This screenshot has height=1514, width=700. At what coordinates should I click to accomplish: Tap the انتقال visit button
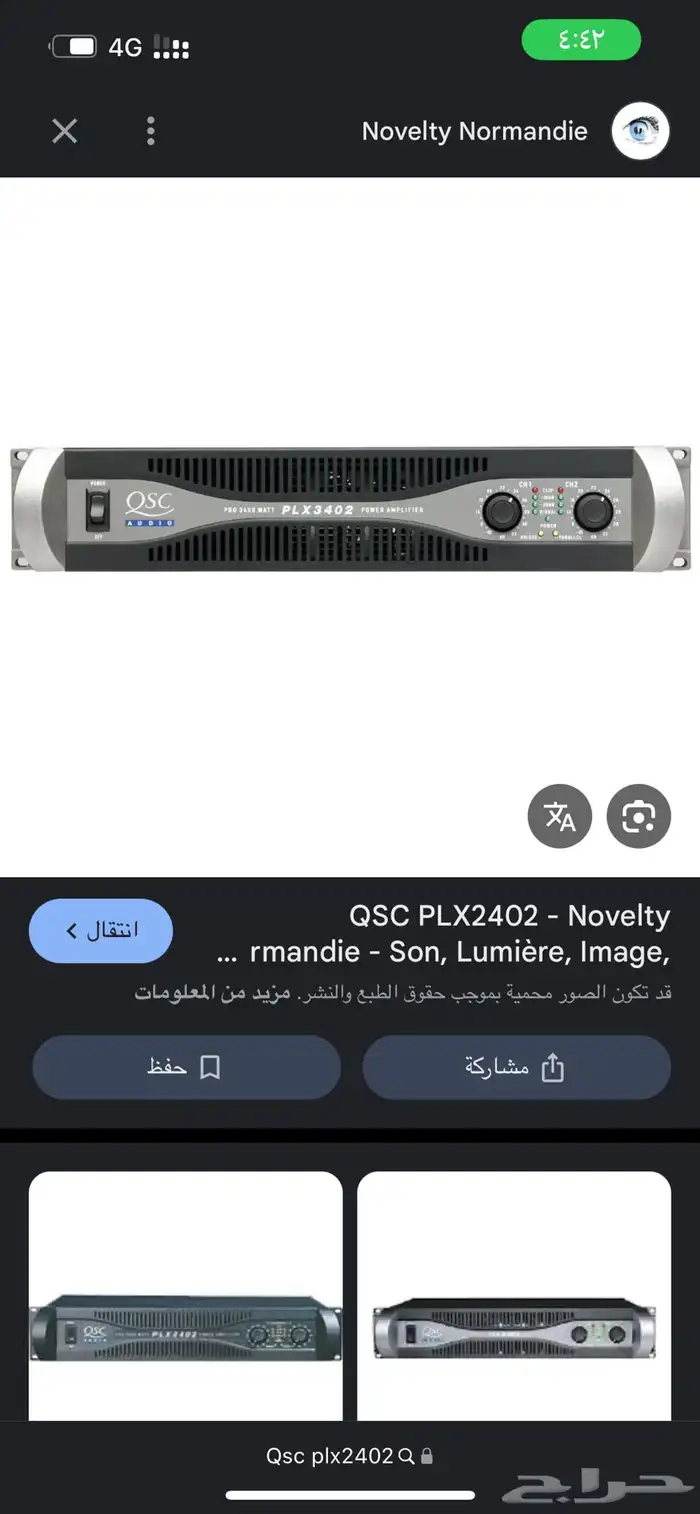(101, 930)
